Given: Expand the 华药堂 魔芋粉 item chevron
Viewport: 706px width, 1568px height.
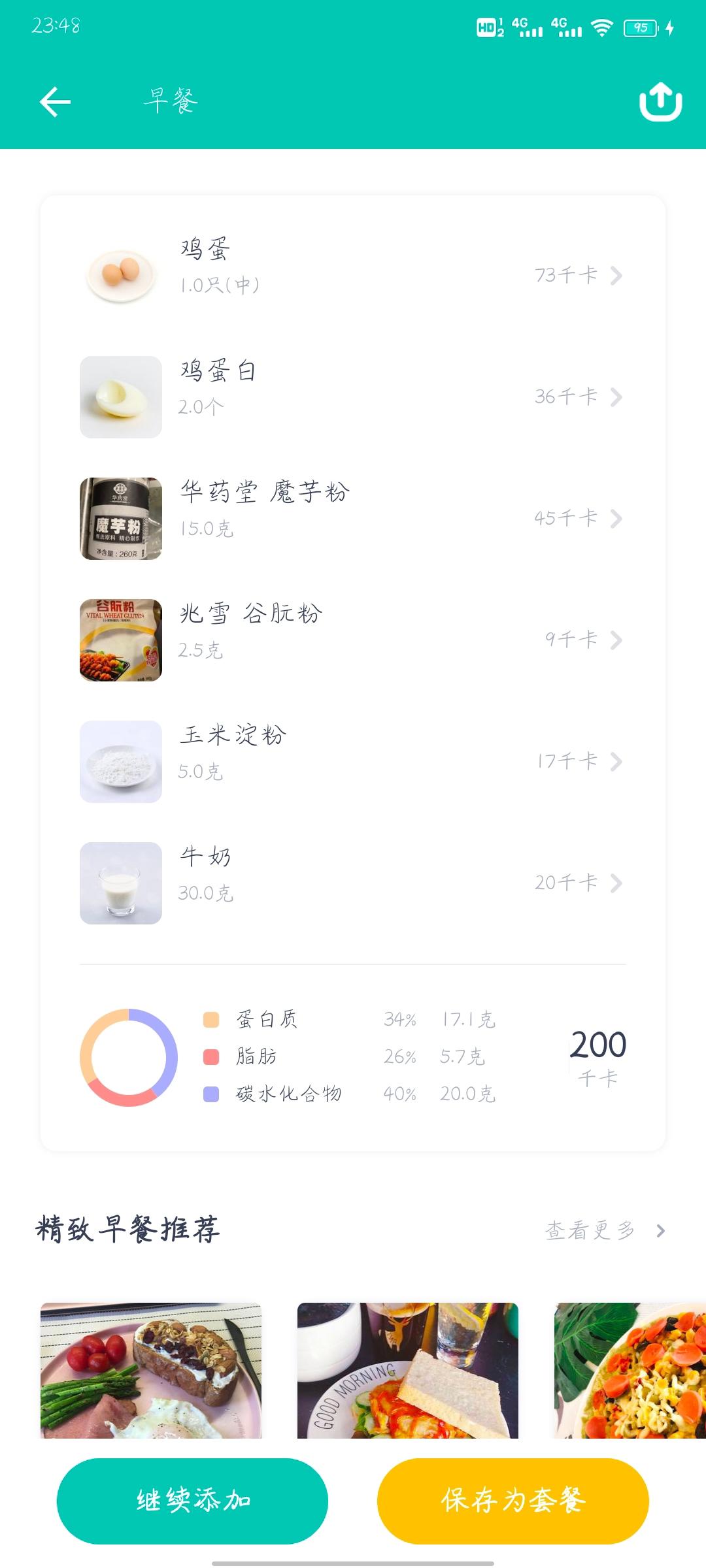Looking at the screenshot, I should [x=617, y=518].
